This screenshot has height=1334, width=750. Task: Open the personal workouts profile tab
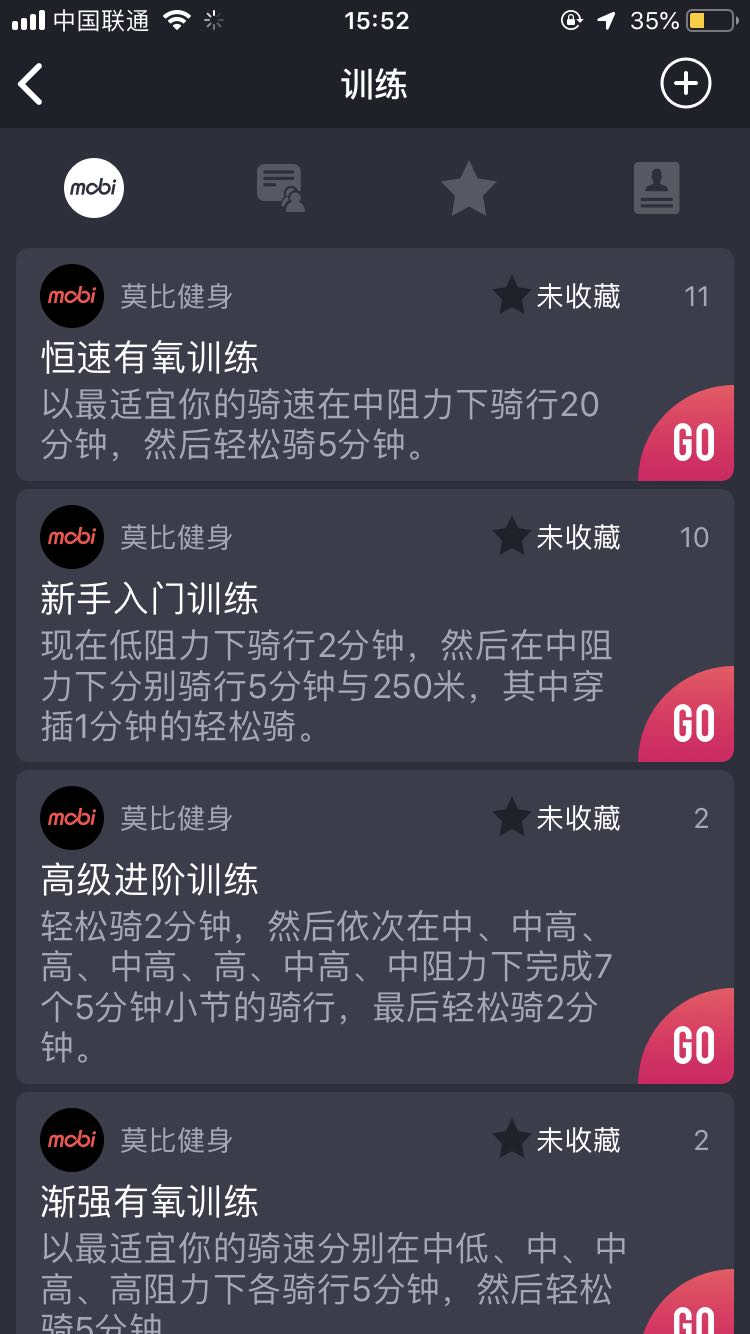click(657, 188)
